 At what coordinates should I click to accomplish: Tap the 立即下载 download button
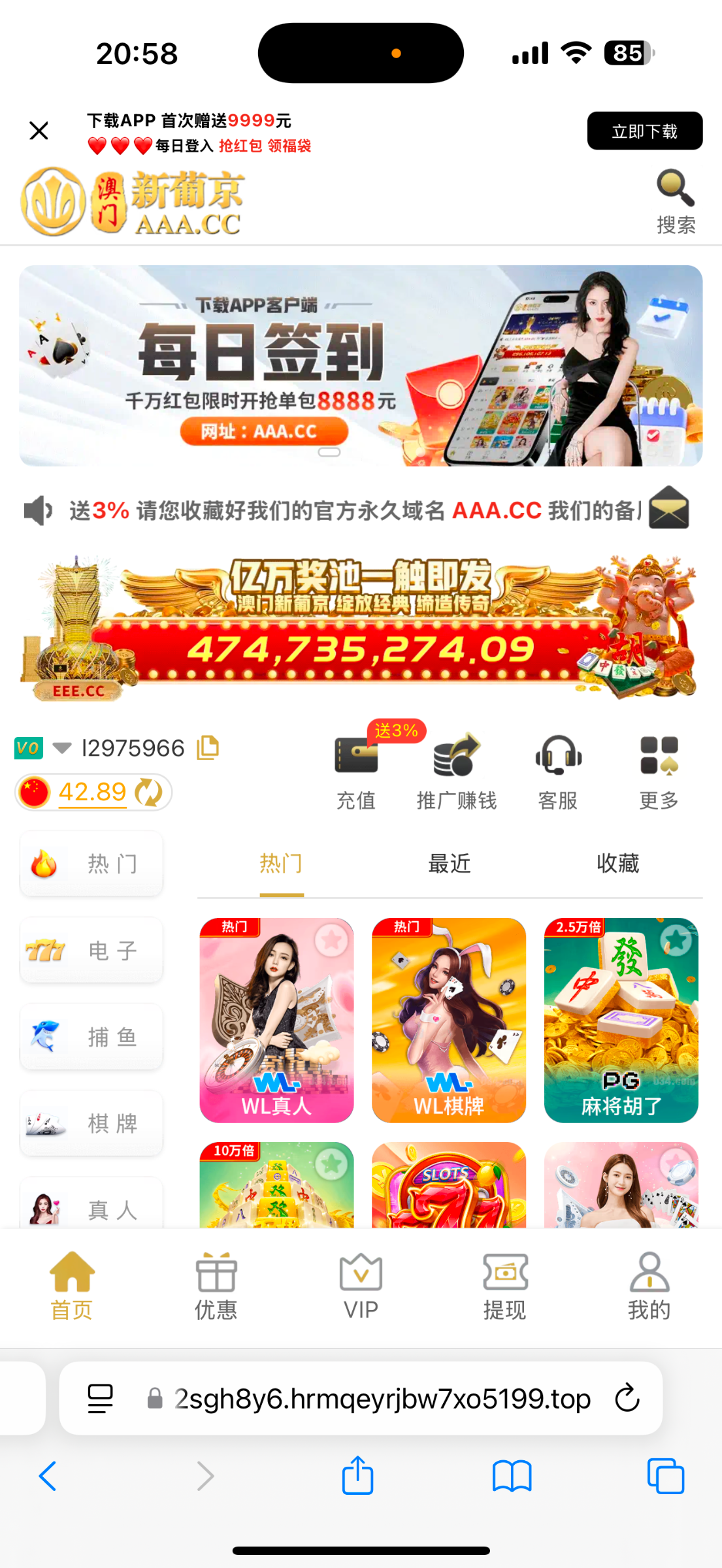point(644,131)
